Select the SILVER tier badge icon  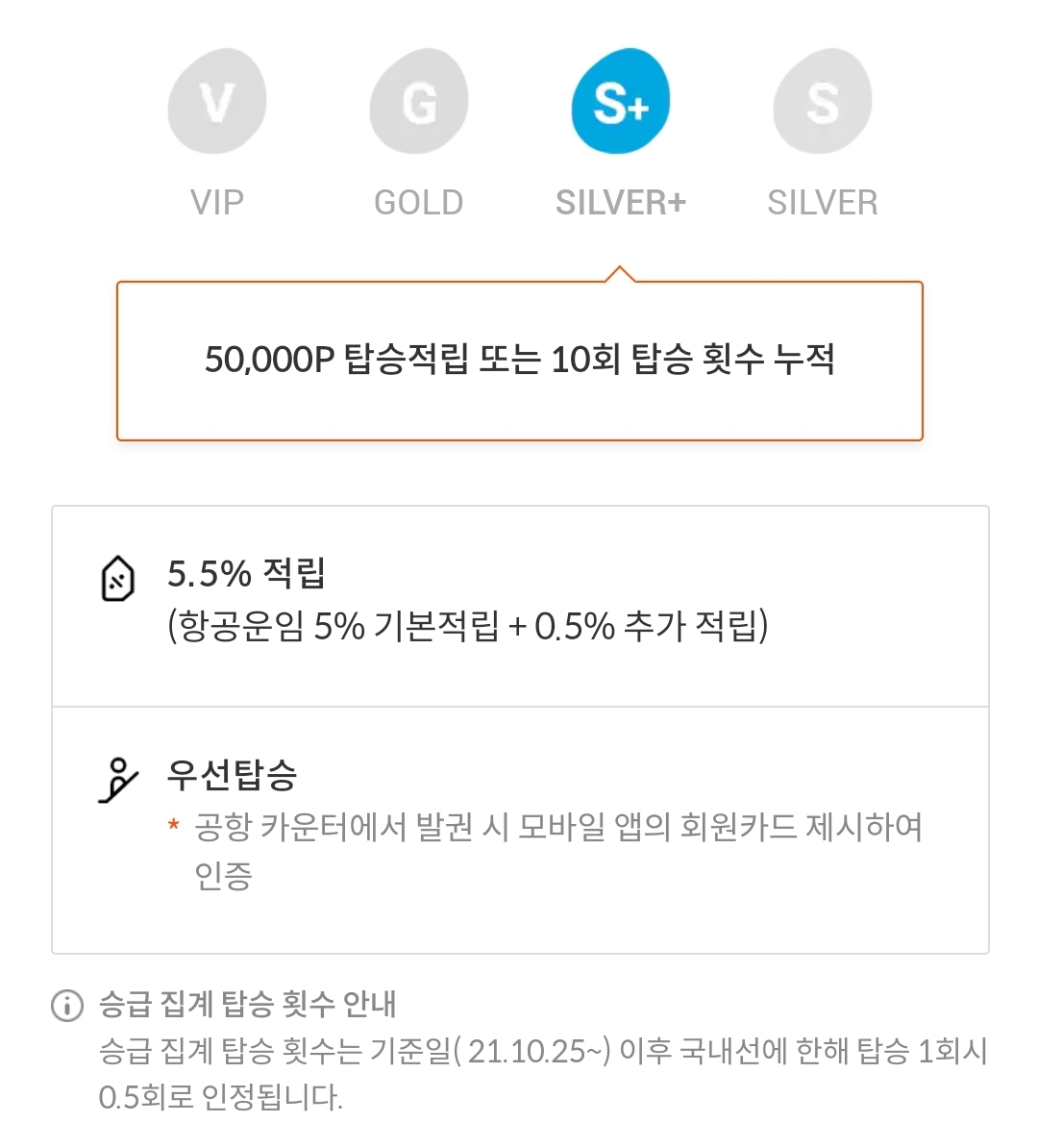(x=822, y=101)
